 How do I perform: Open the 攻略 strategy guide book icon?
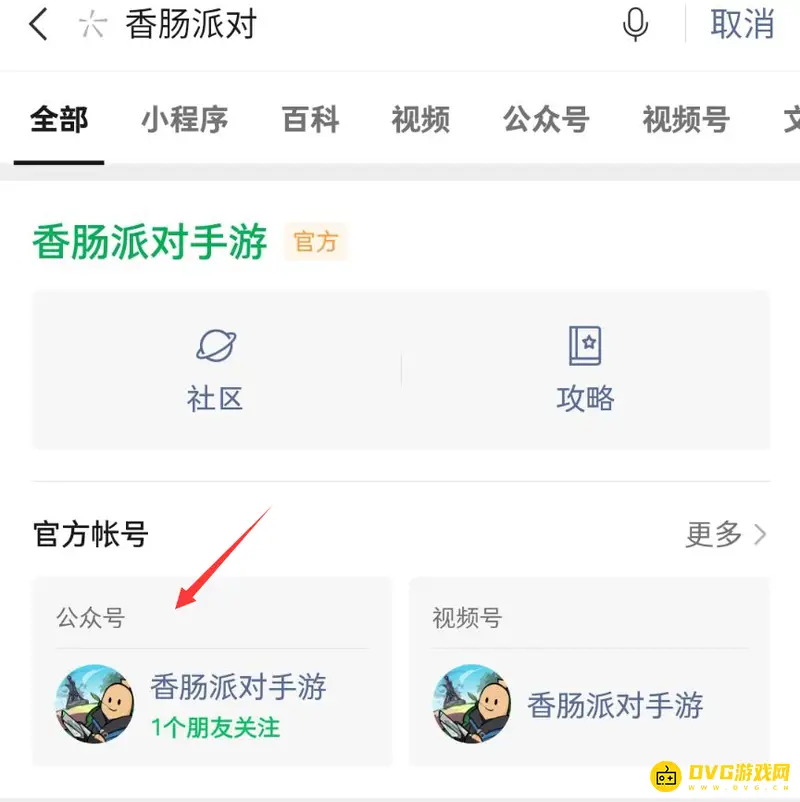585,345
